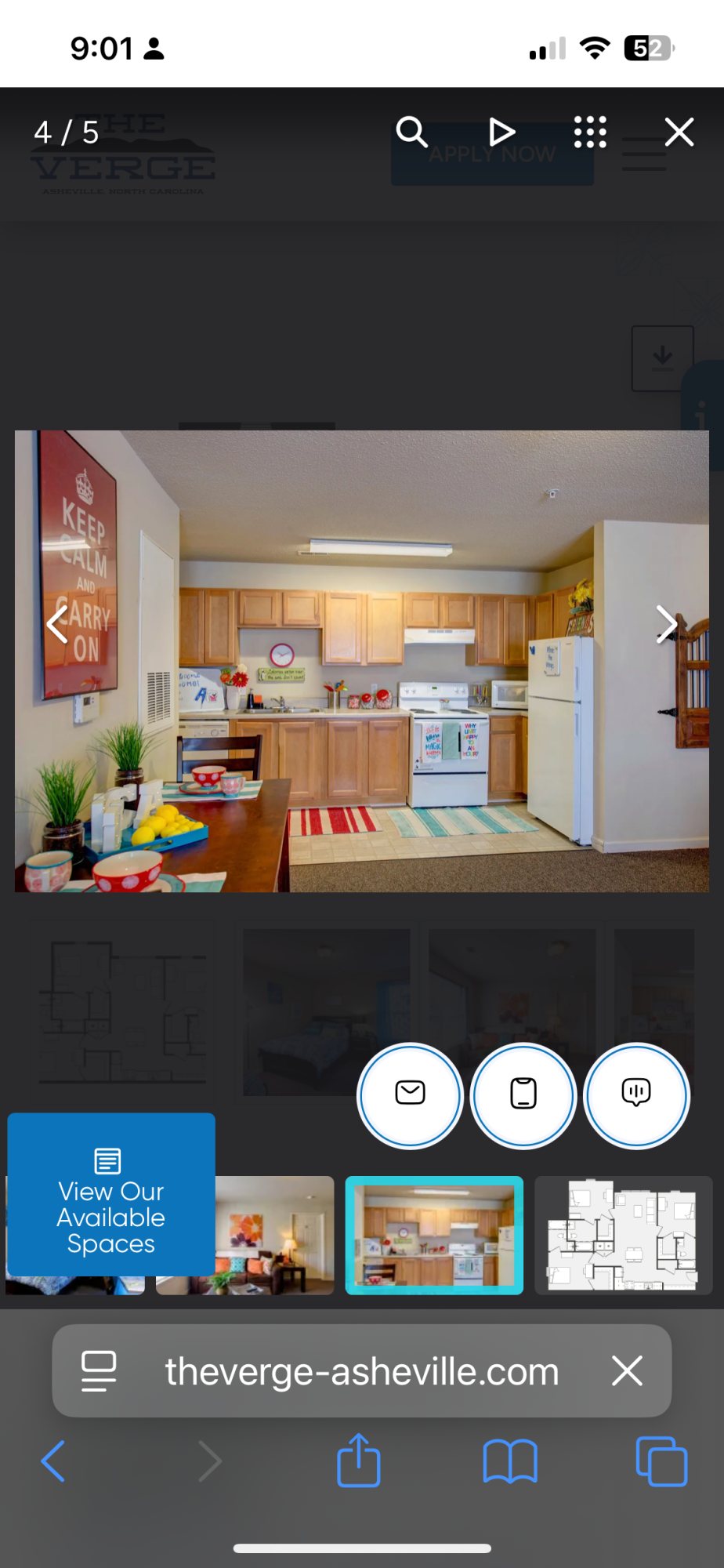Open the Safari share sheet

coord(359,1461)
